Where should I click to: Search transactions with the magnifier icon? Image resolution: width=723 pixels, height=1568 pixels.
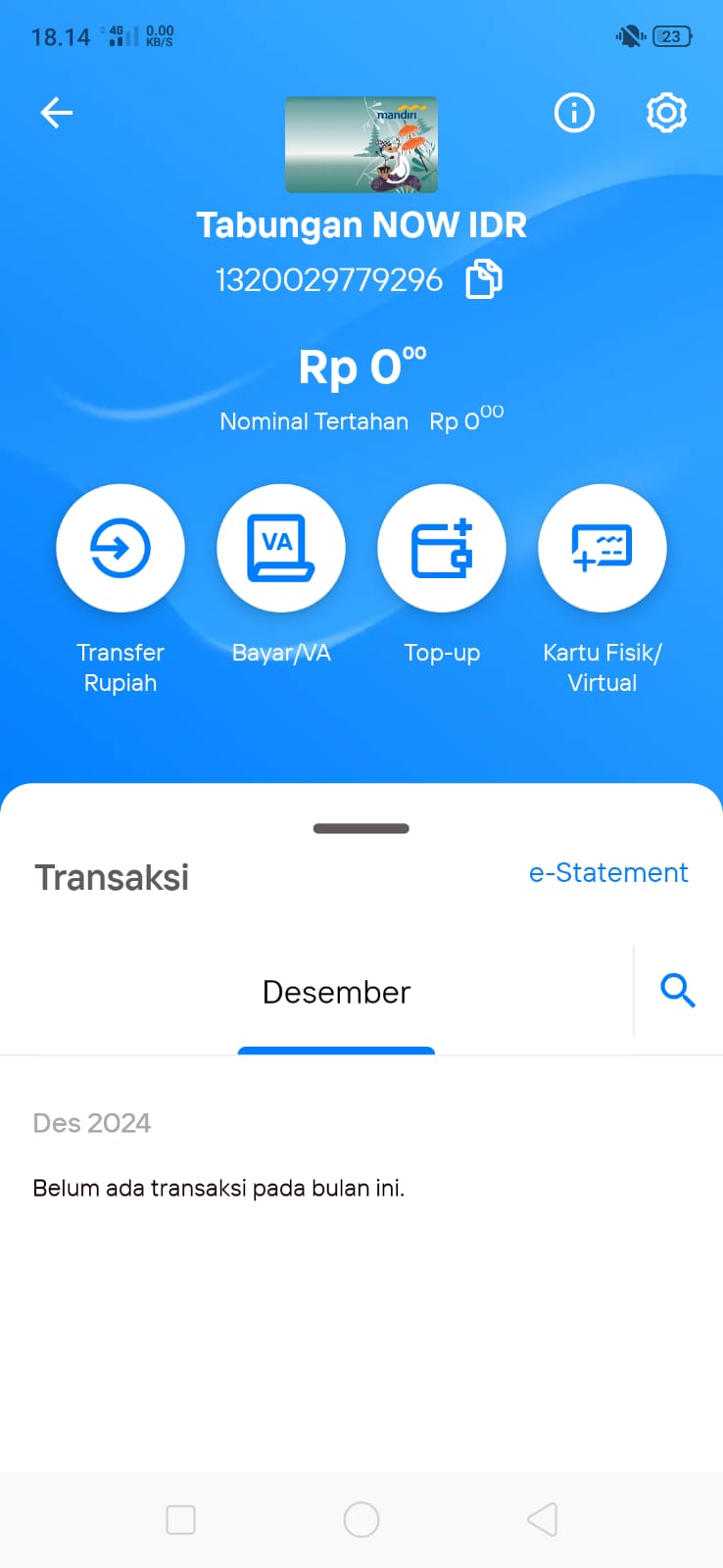[677, 991]
